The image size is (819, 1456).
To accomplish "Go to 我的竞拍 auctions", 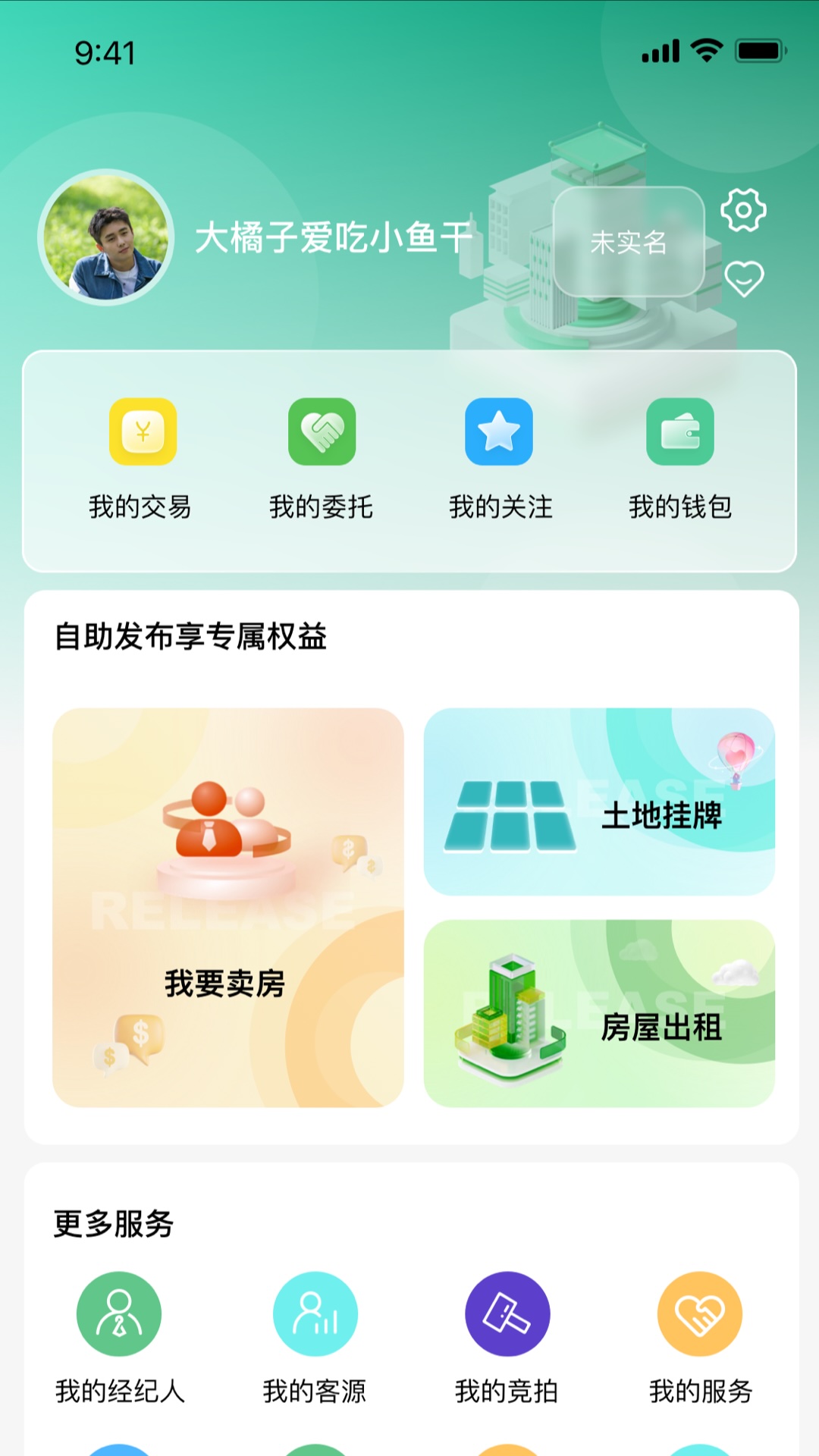I will [507, 1336].
